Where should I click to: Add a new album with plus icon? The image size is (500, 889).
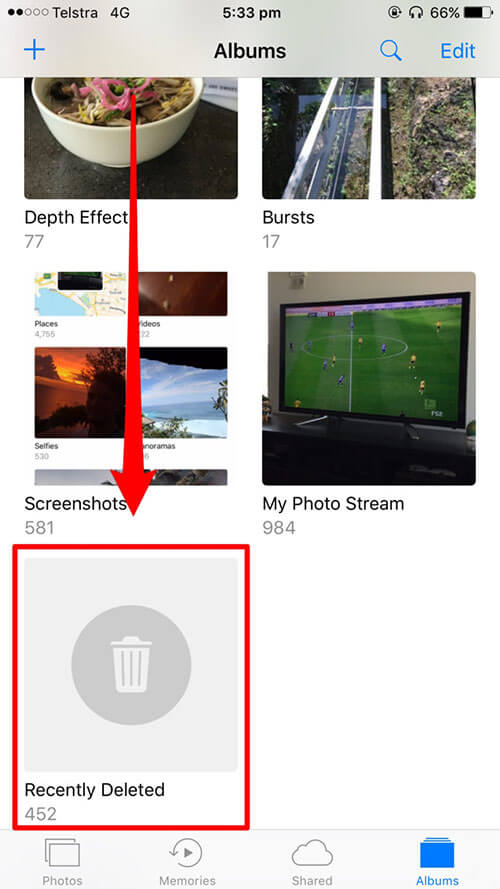click(34, 50)
